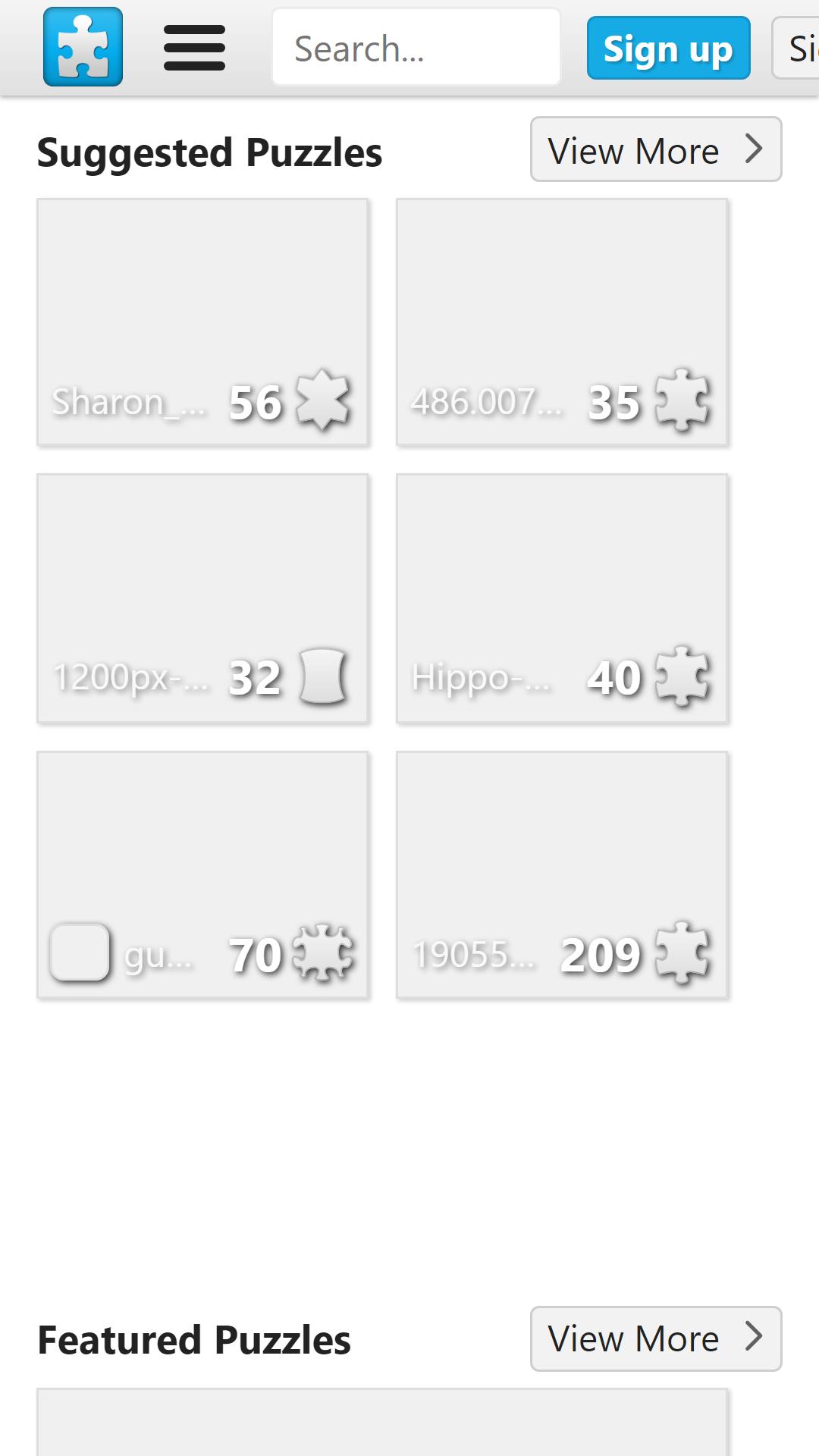
Task: Open the 70-piece gu... puzzle
Action: coord(203,875)
